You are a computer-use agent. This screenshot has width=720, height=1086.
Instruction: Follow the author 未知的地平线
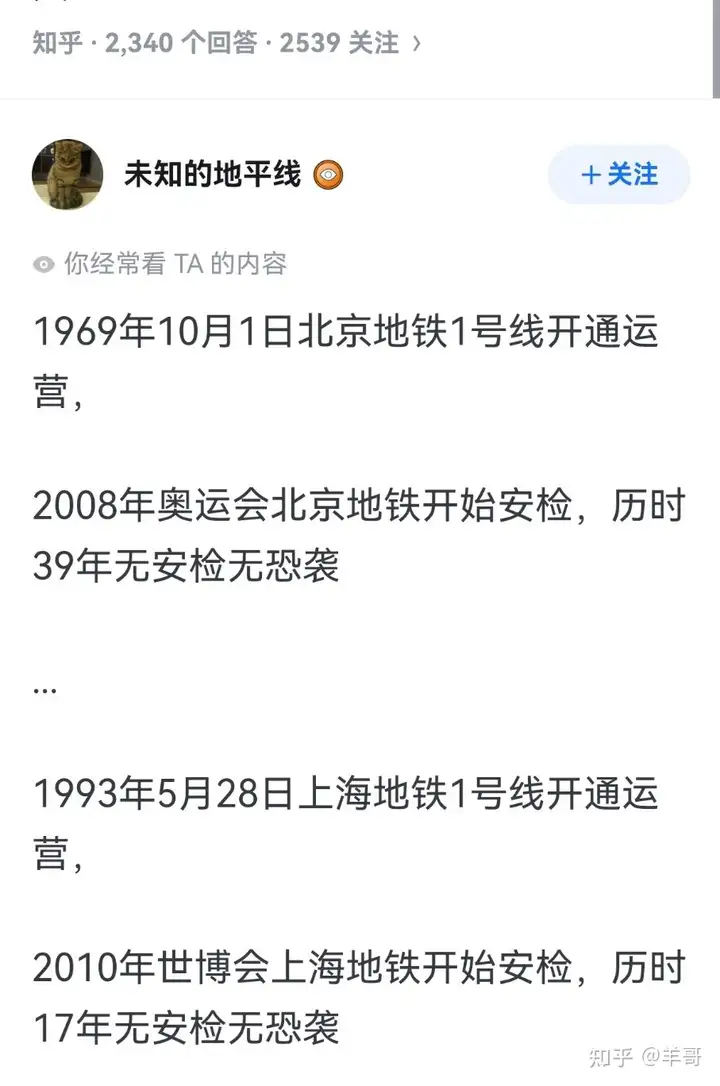coord(619,175)
